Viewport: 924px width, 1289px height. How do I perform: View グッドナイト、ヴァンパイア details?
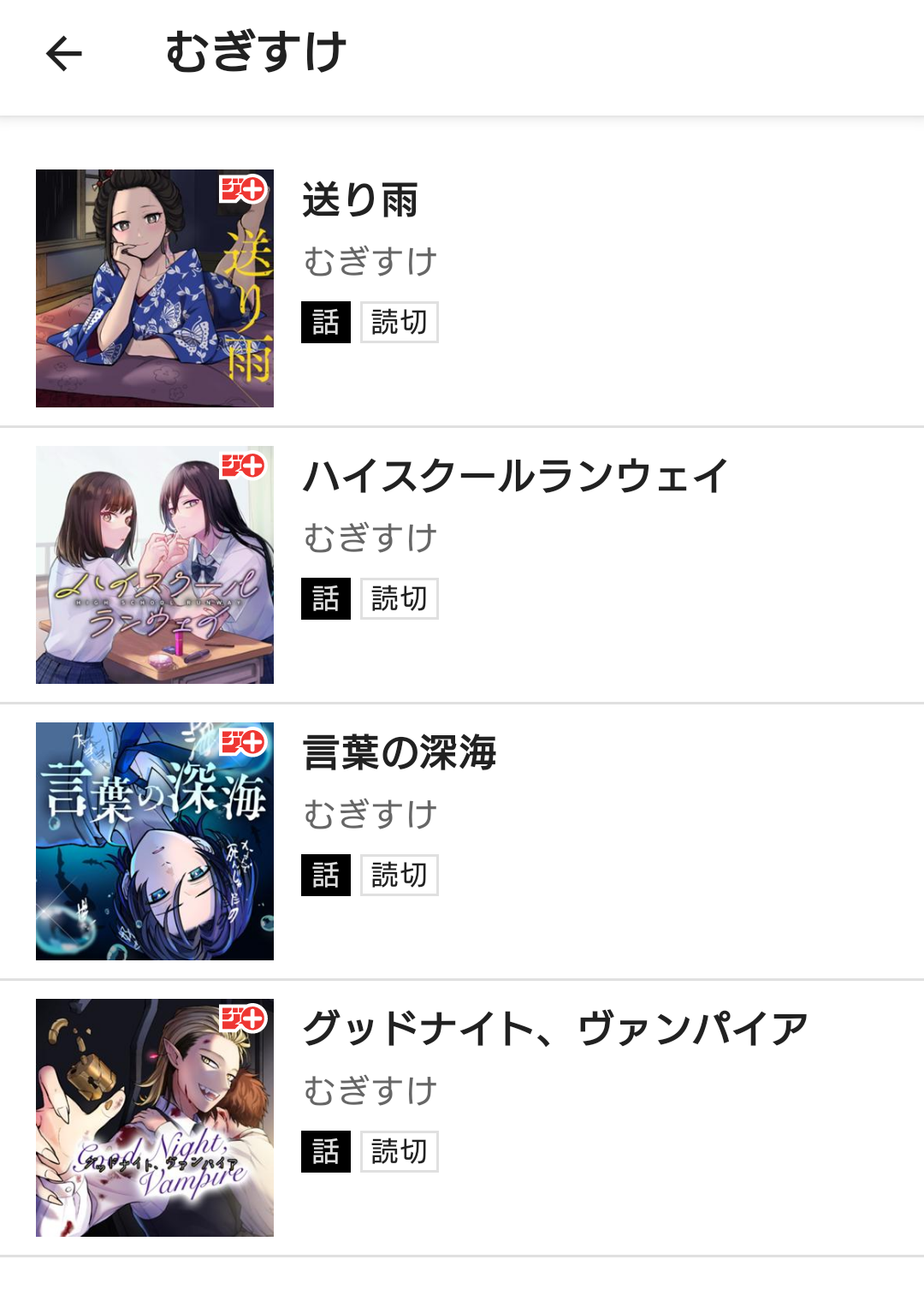(x=555, y=1030)
